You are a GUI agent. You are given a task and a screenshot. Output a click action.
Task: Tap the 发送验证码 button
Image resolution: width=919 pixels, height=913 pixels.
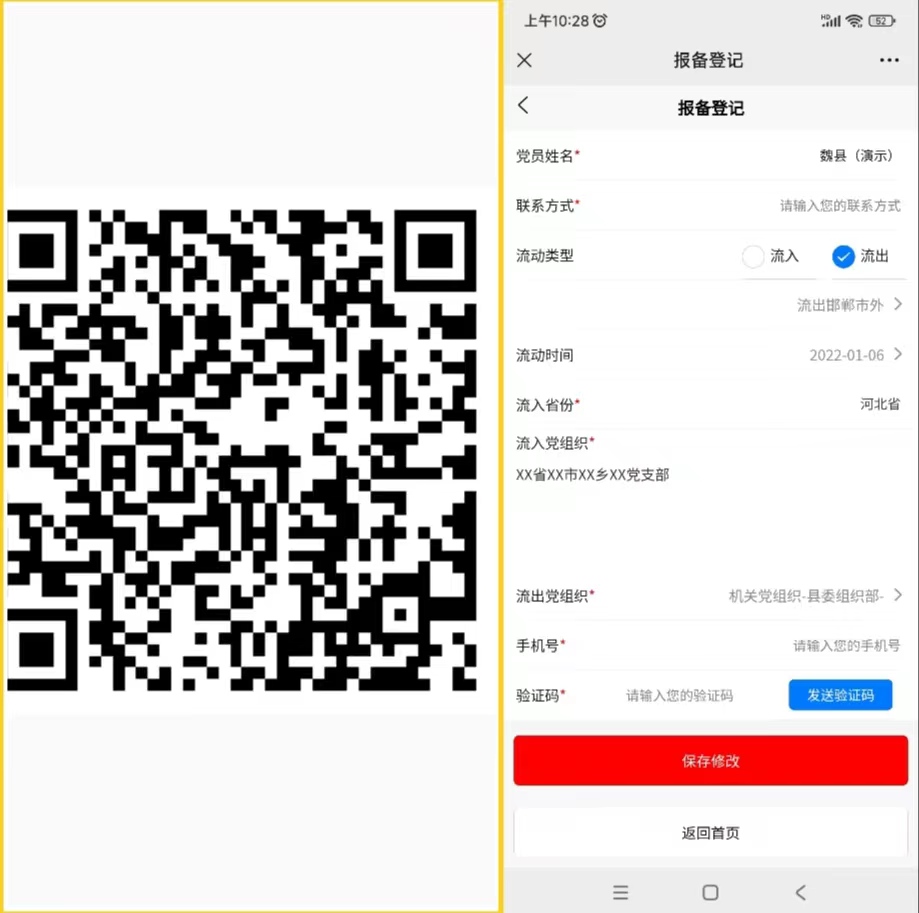click(x=840, y=695)
